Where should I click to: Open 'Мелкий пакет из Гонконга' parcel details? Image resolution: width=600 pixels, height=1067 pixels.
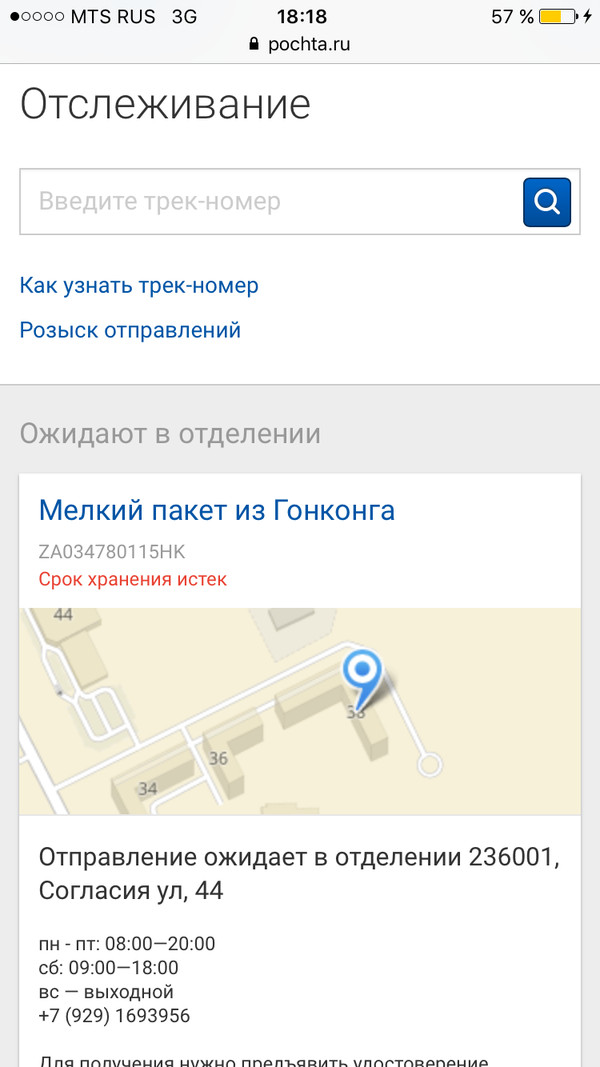coord(217,511)
